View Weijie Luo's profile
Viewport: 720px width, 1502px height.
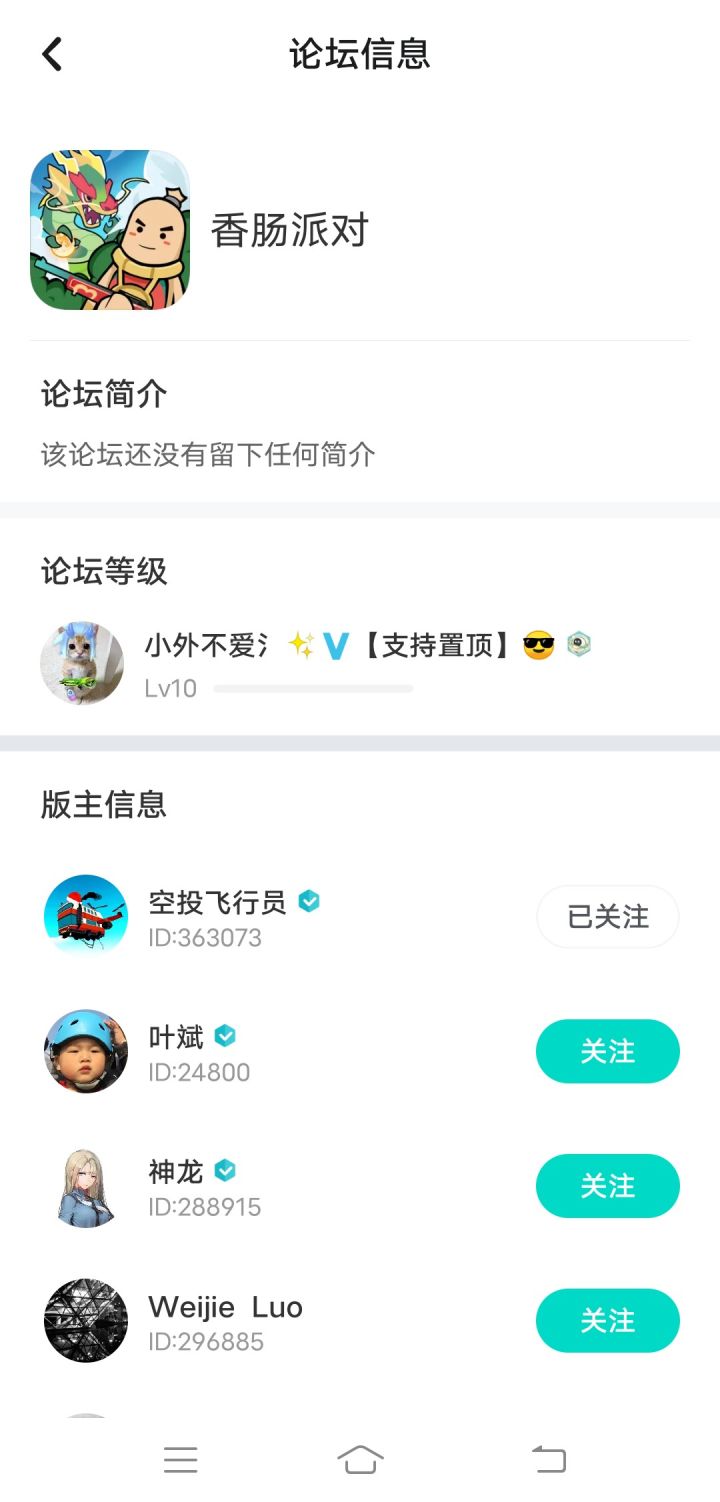pyautogui.click(x=86, y=1321)
